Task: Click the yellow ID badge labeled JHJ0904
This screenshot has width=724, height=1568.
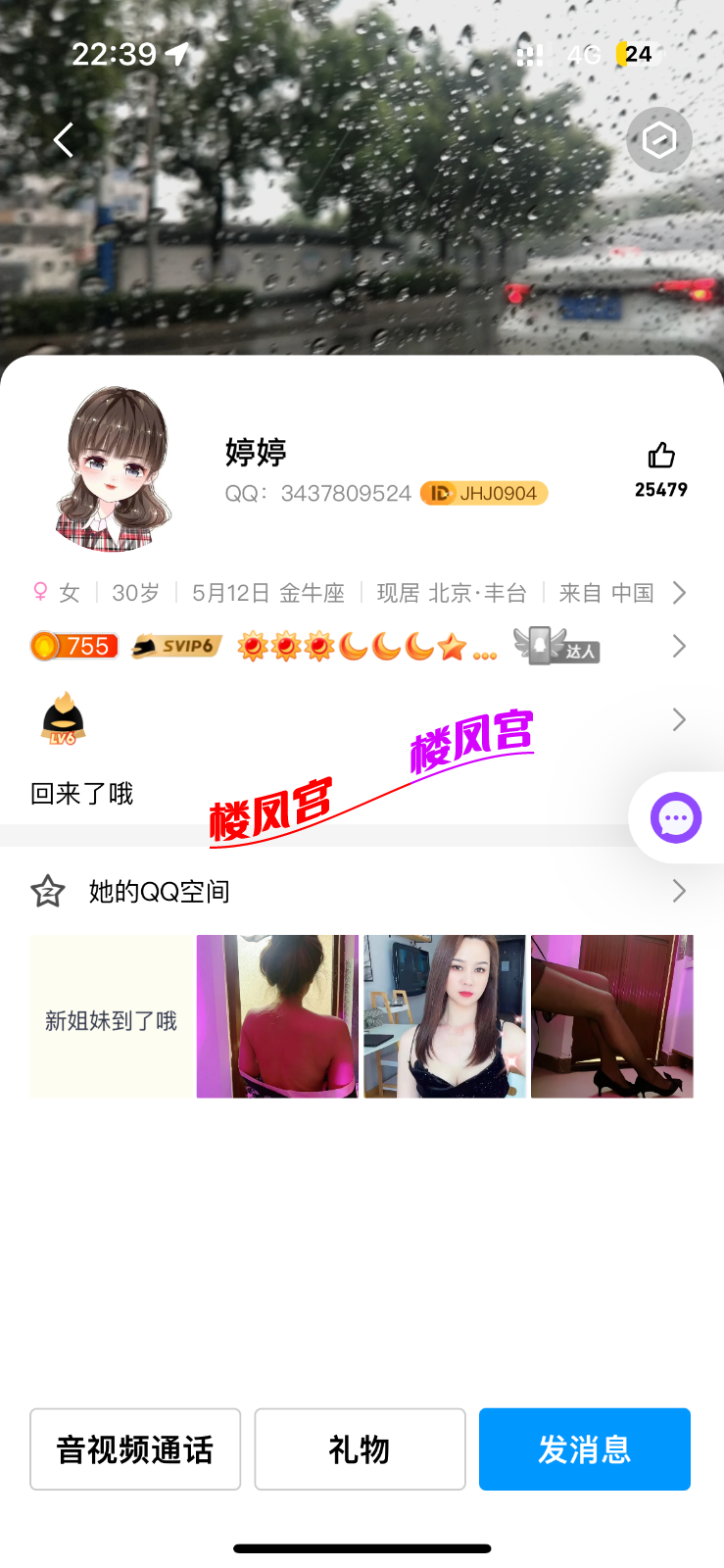Action: (484, 493)
